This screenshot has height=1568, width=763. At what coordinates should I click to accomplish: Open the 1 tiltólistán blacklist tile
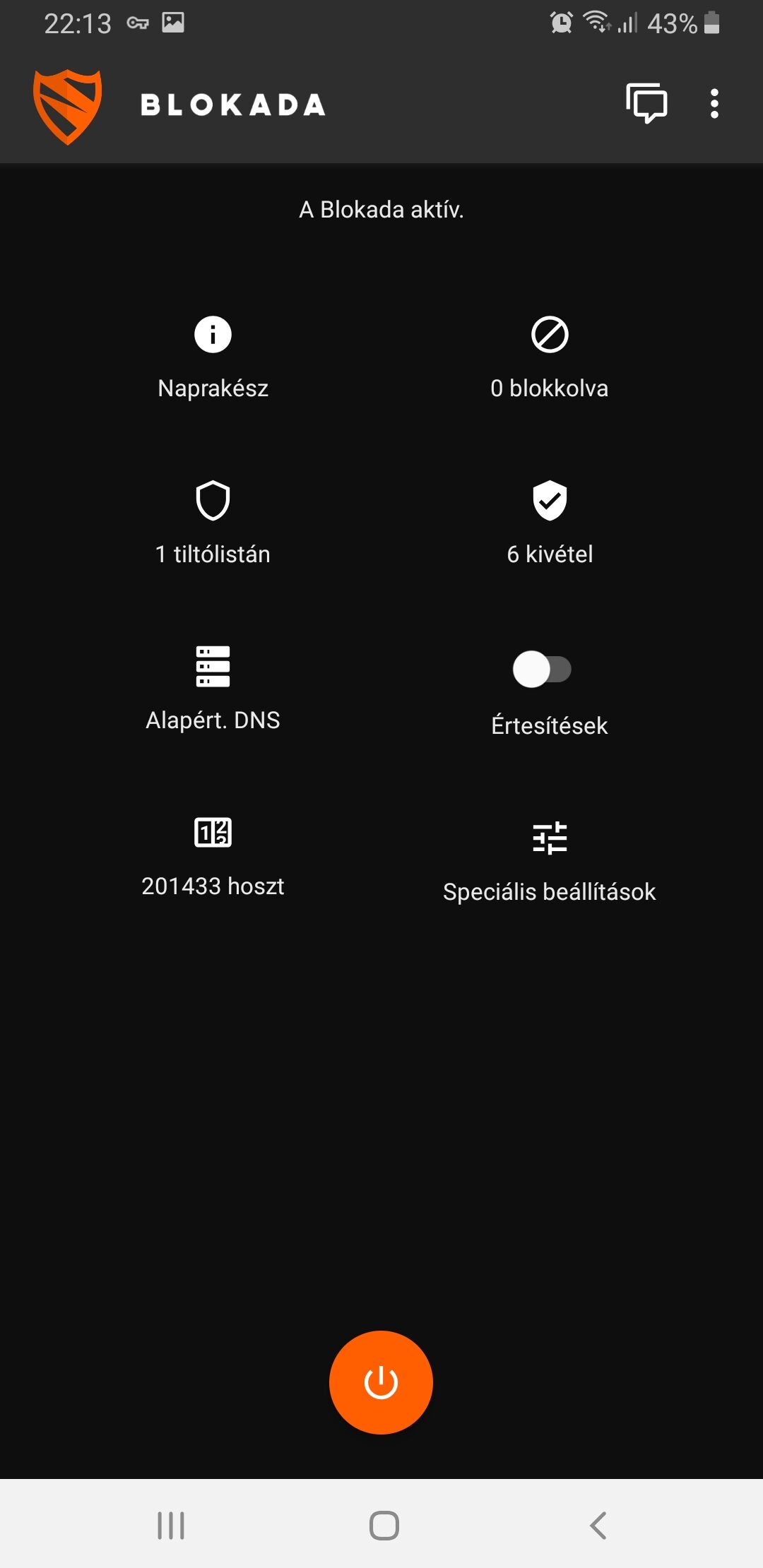pyautogui.click(x=213, y=523)
